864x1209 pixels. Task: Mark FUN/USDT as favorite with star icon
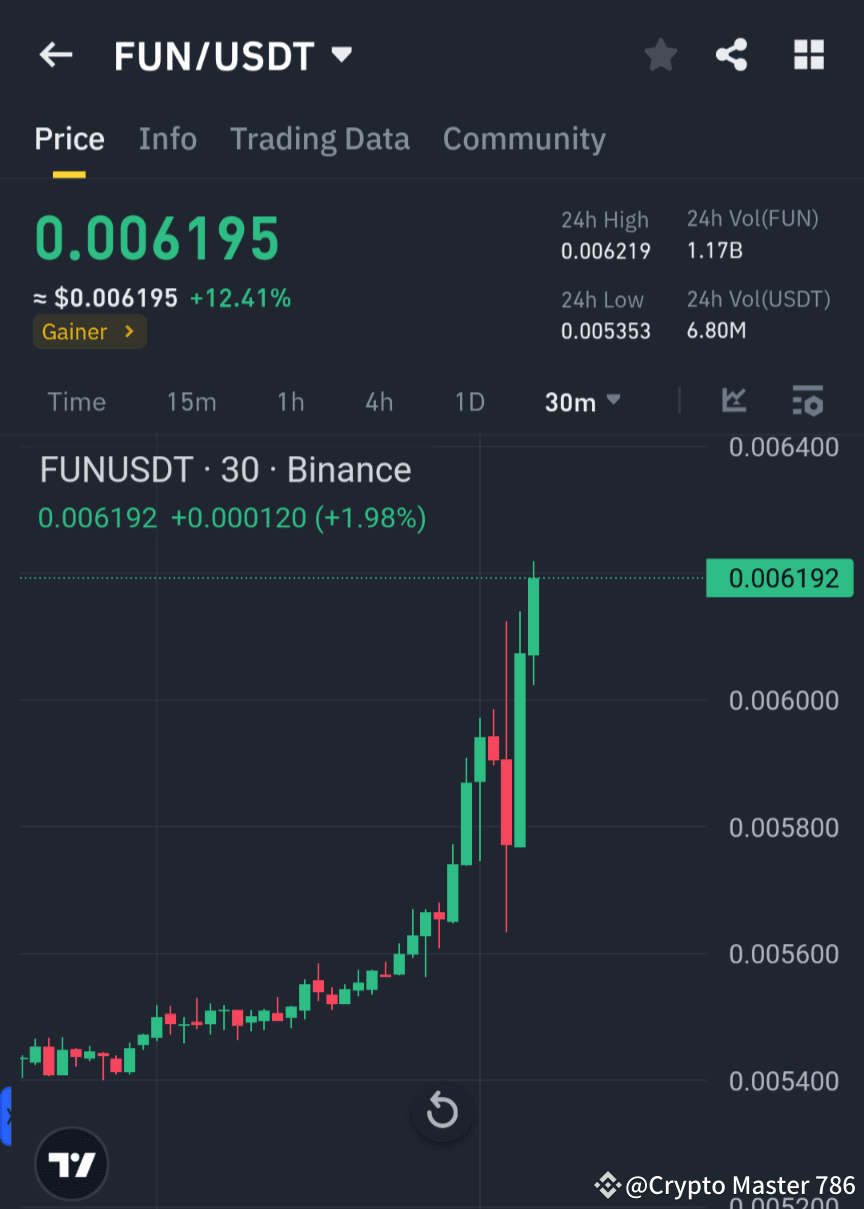click(x=660, y=55)
